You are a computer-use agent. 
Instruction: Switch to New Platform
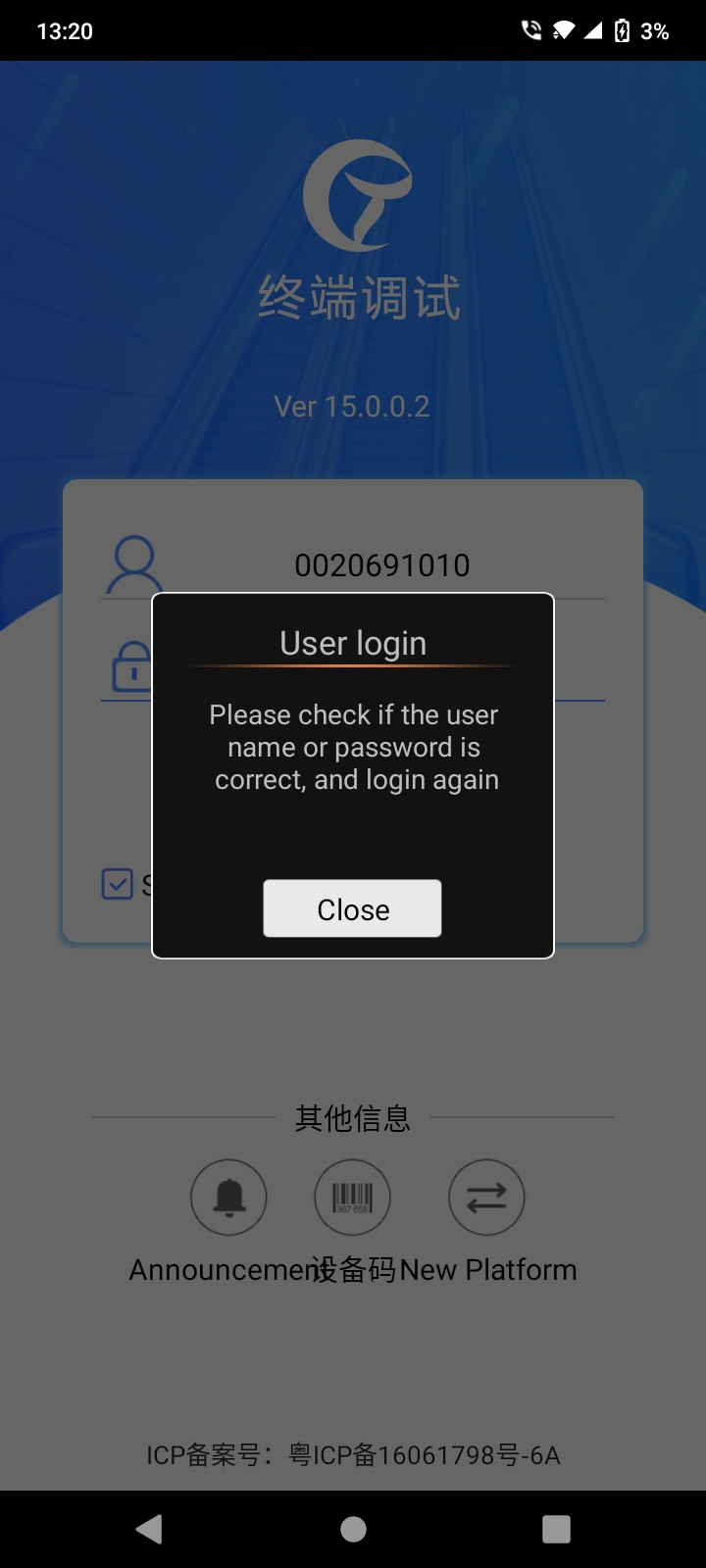pyautogui.click(x=486, y=1198)
